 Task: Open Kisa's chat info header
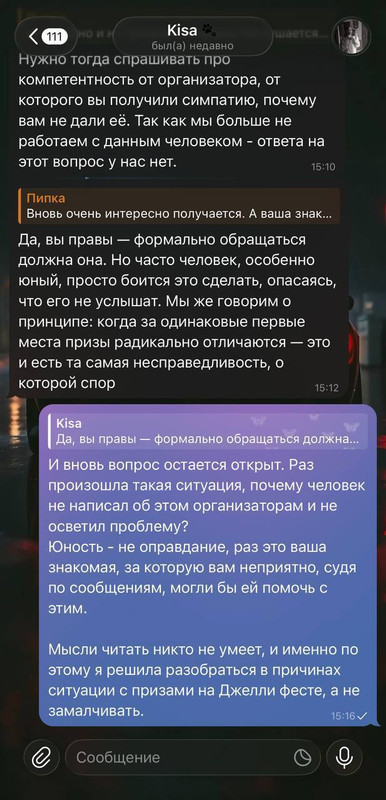coord(193,37)
